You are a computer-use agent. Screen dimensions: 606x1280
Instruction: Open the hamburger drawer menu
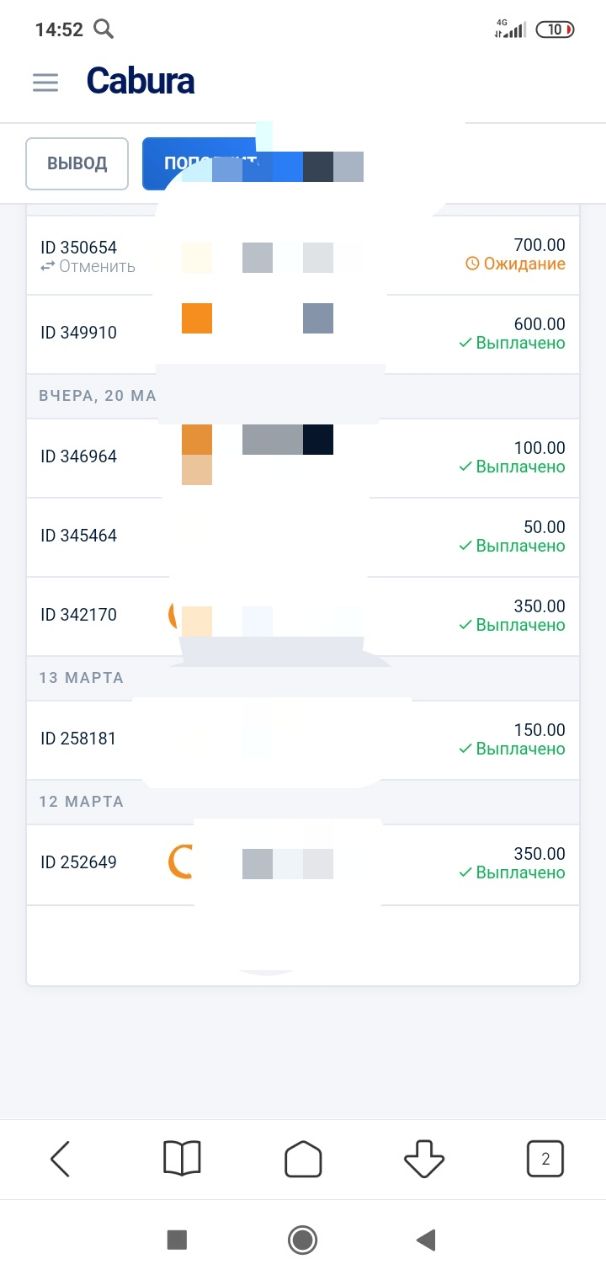click(45, 82)
